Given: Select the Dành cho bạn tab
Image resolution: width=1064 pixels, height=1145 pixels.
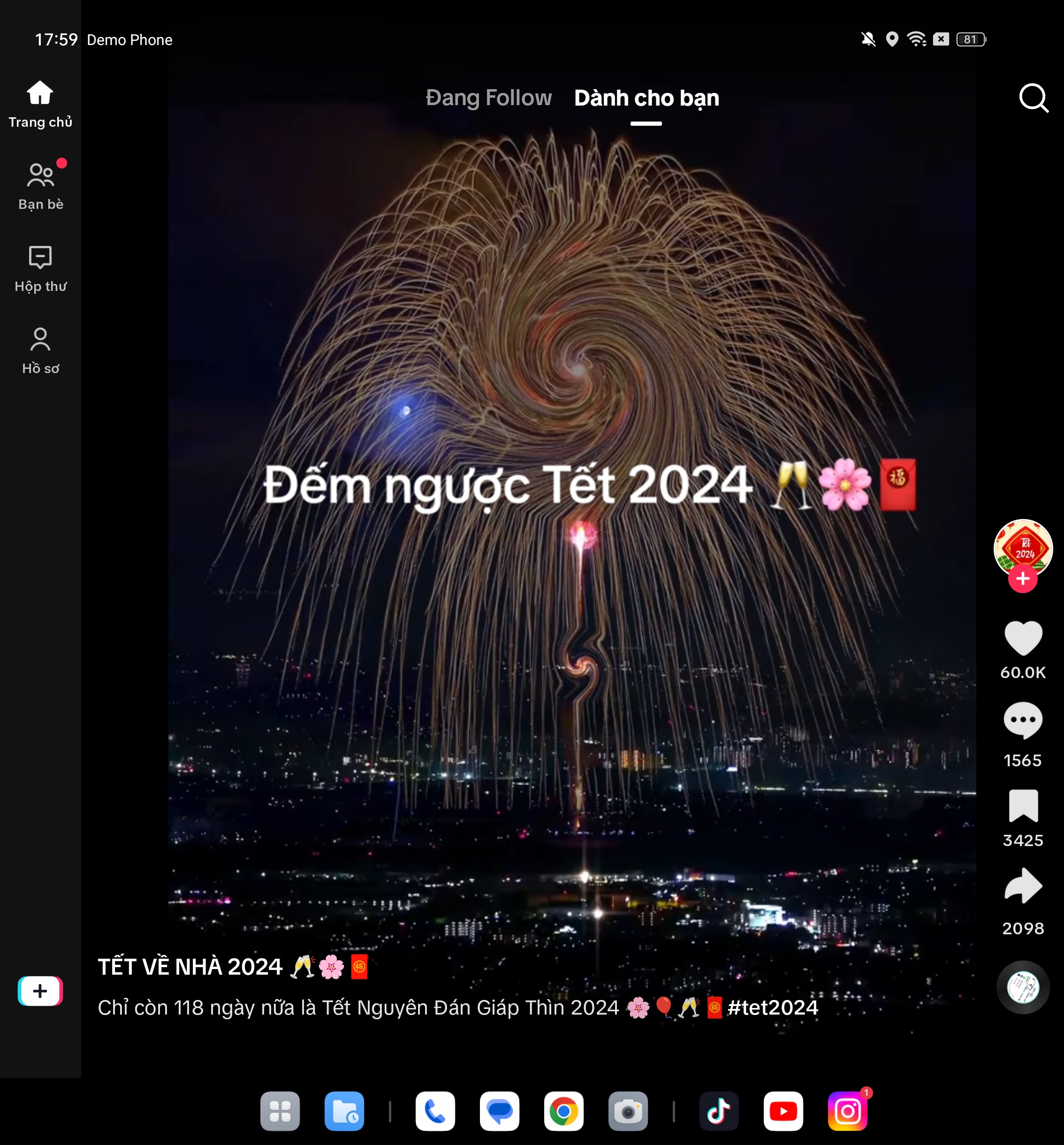Looking at the screenshot, I should 646,98.
